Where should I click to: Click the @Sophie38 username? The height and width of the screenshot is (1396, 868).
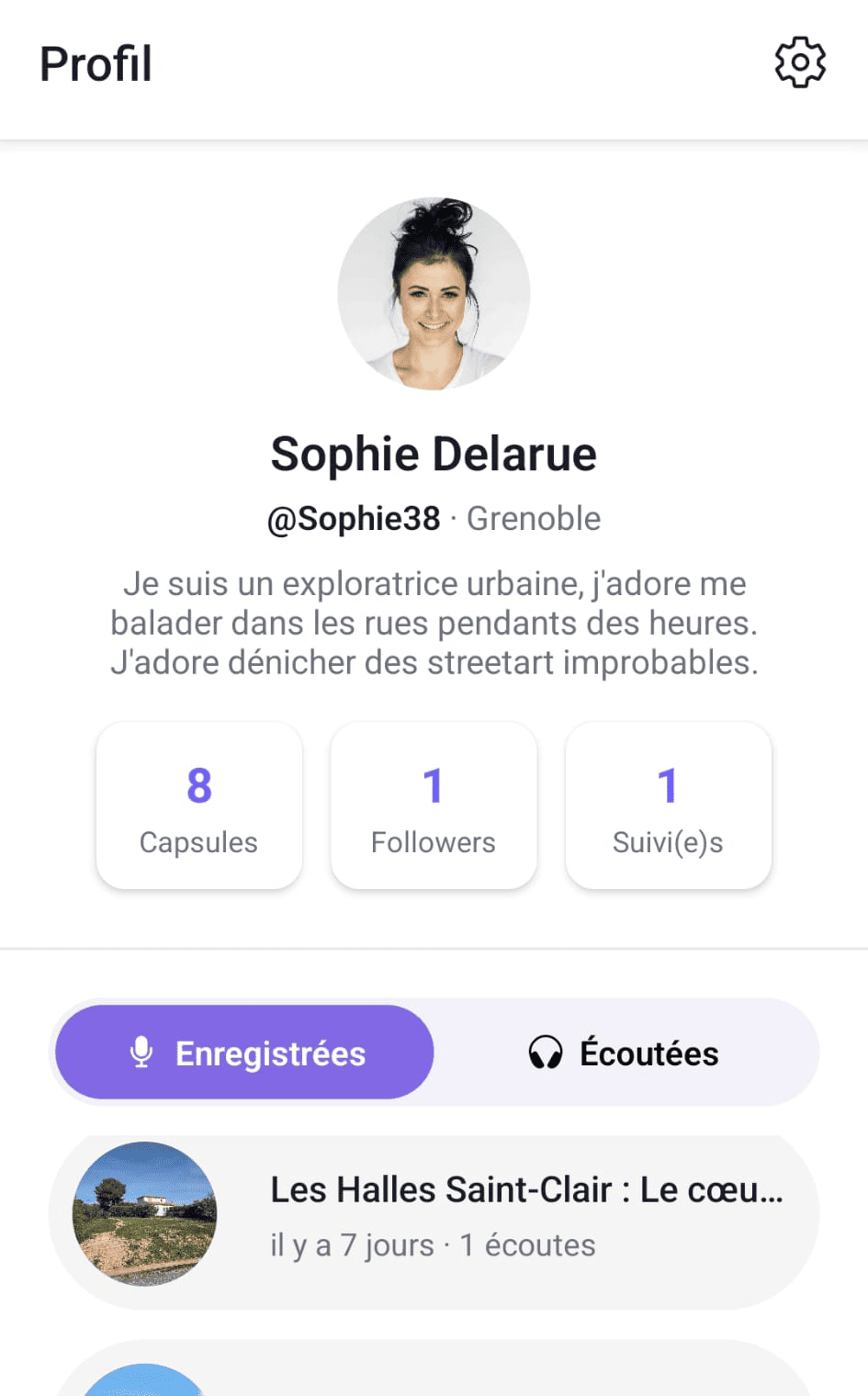[x=353, y=518]
